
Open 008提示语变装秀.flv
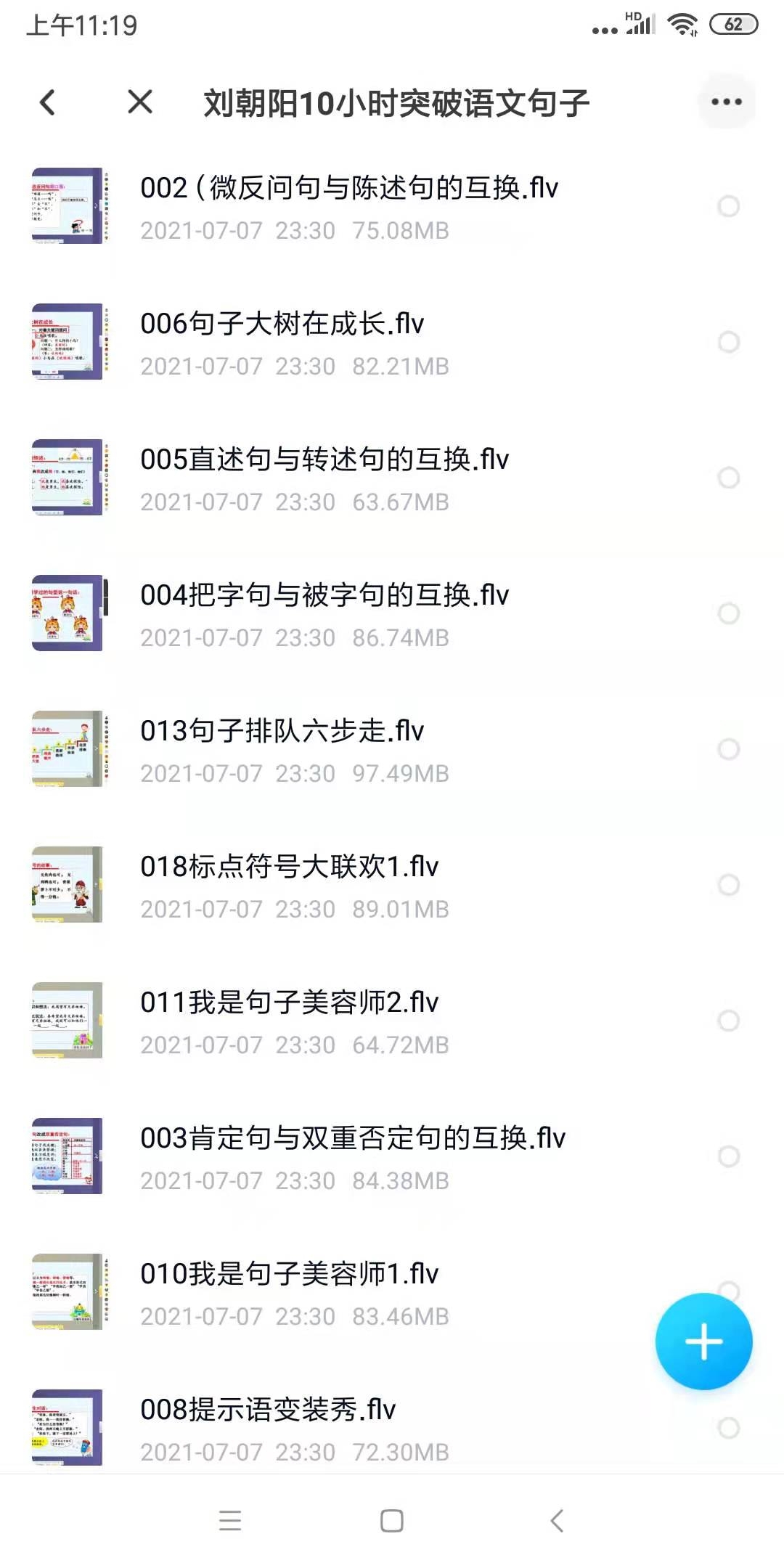[x=268, y=1428]
